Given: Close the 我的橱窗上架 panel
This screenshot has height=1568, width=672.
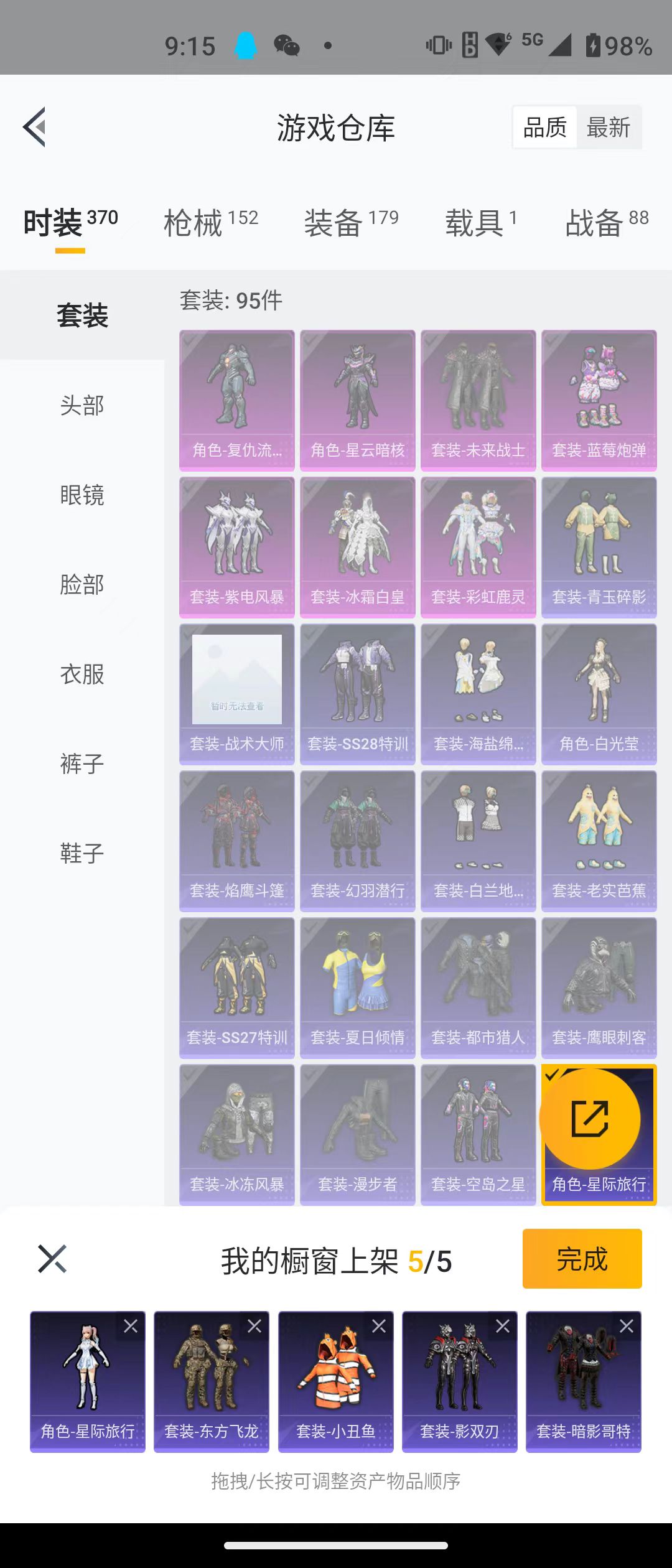Looking at the screenshot, I should pos(52,1259).
